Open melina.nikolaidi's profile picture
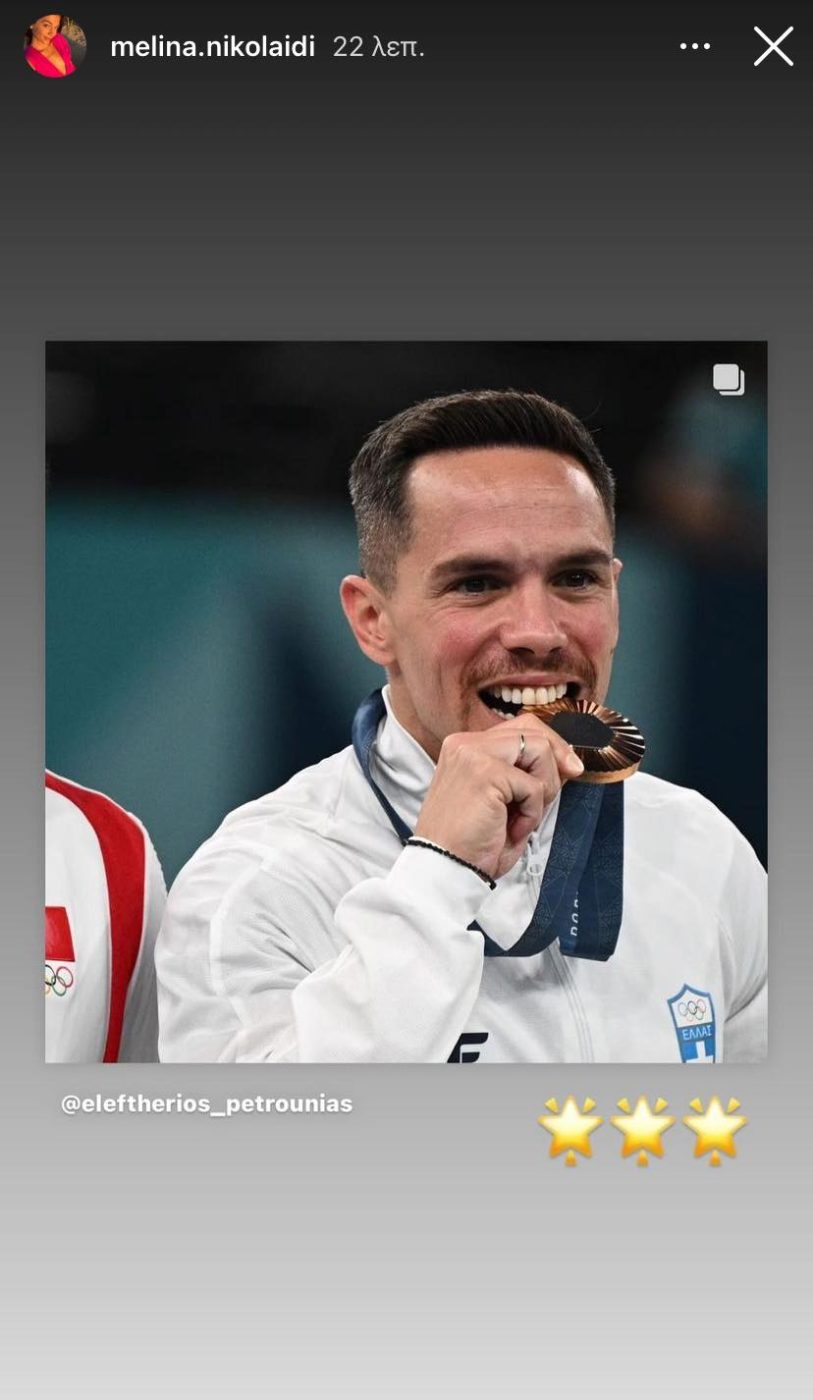The height and width of the screenshot is (1400, 813). [54, 46]
